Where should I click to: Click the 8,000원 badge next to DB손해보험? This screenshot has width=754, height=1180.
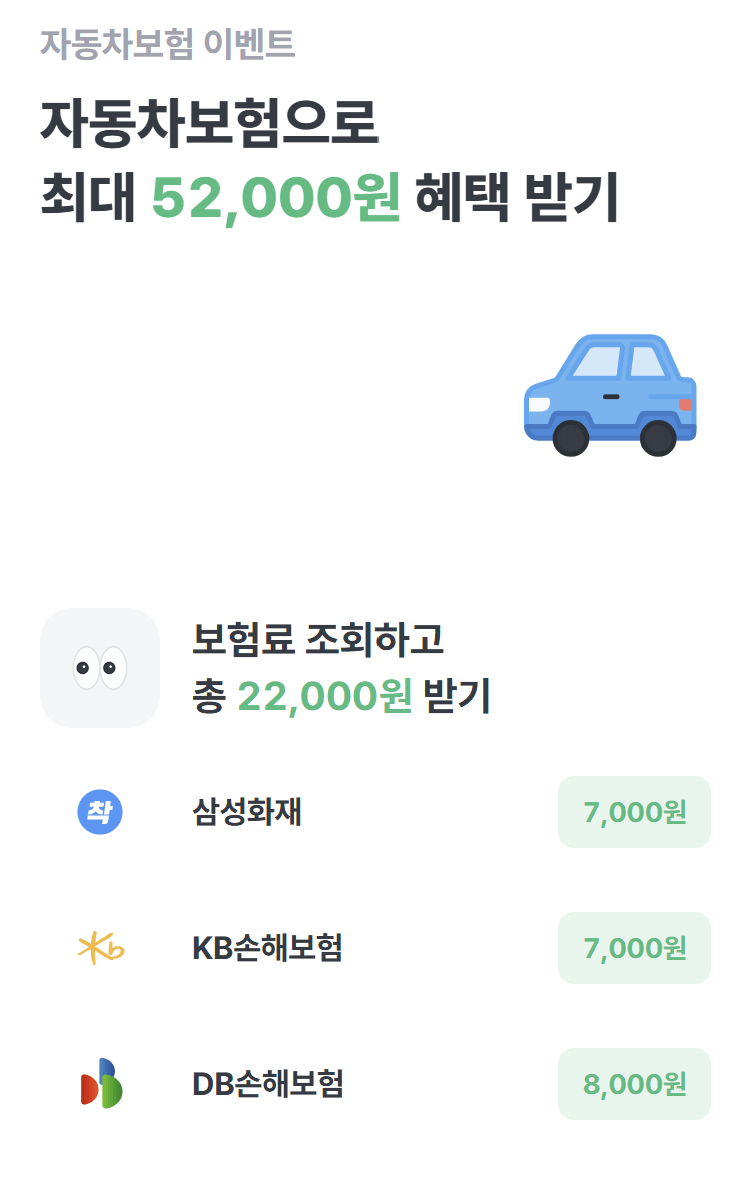pos(633,1084)
